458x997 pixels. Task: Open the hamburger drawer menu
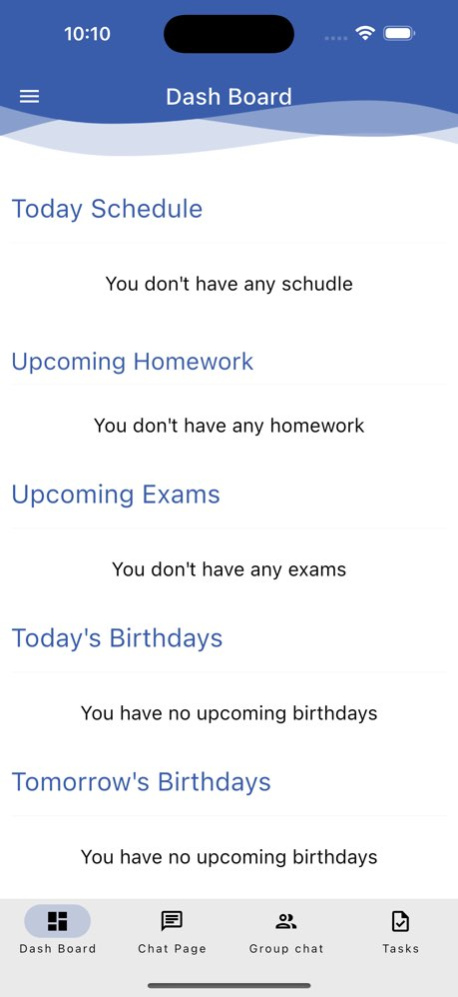tap(29, 97)
